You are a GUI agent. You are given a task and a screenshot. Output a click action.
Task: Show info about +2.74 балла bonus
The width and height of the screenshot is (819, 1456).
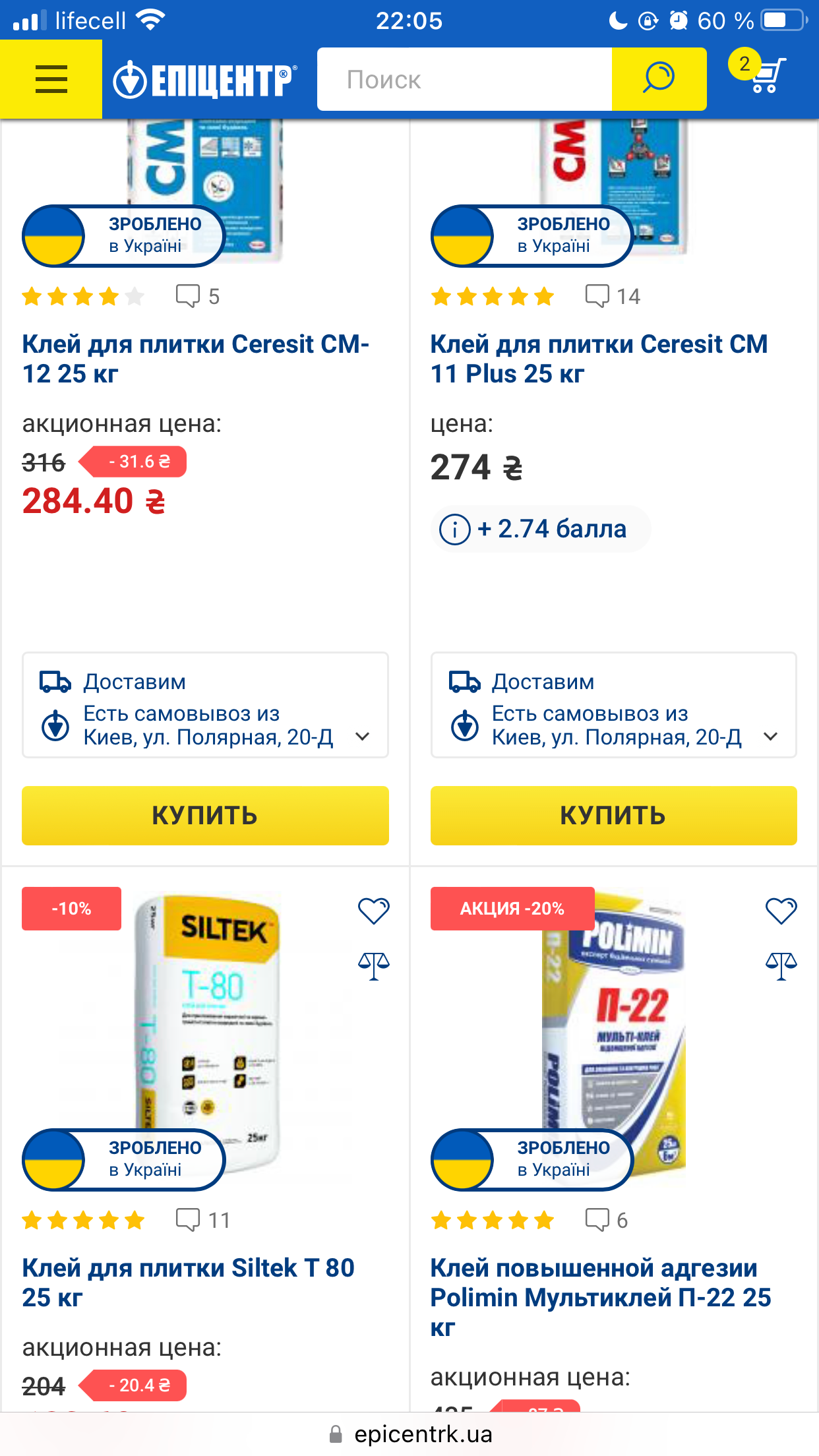[455, 530]
